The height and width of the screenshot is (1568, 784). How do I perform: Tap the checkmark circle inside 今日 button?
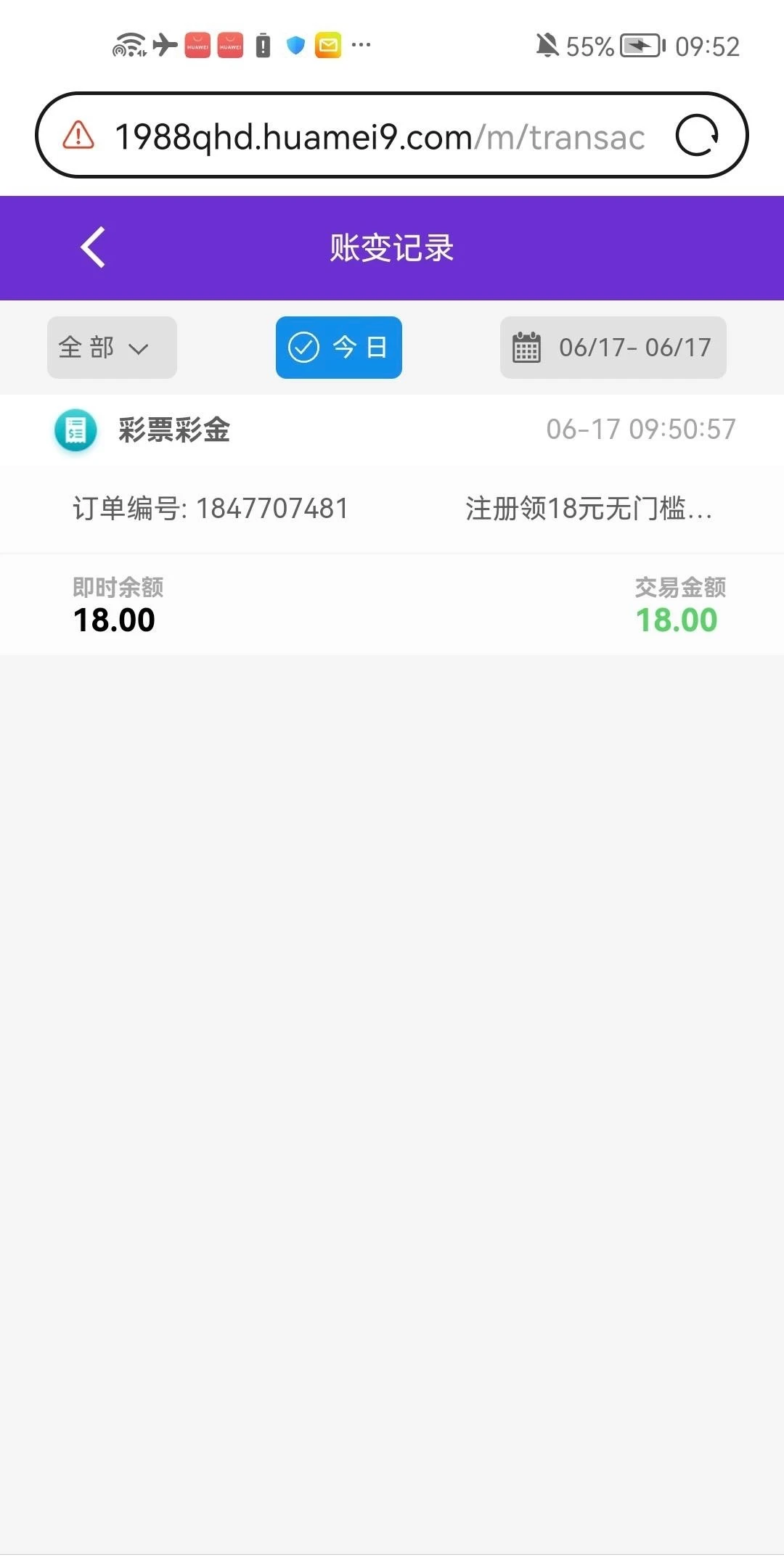click(x=303, y=347)
